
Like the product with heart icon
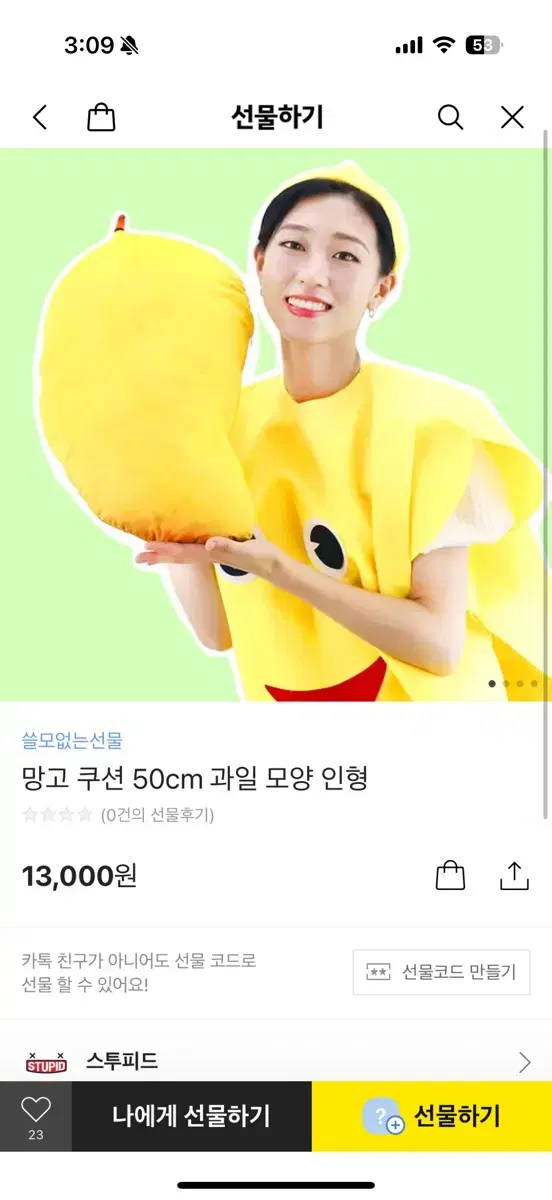[x=36, y=1117]
